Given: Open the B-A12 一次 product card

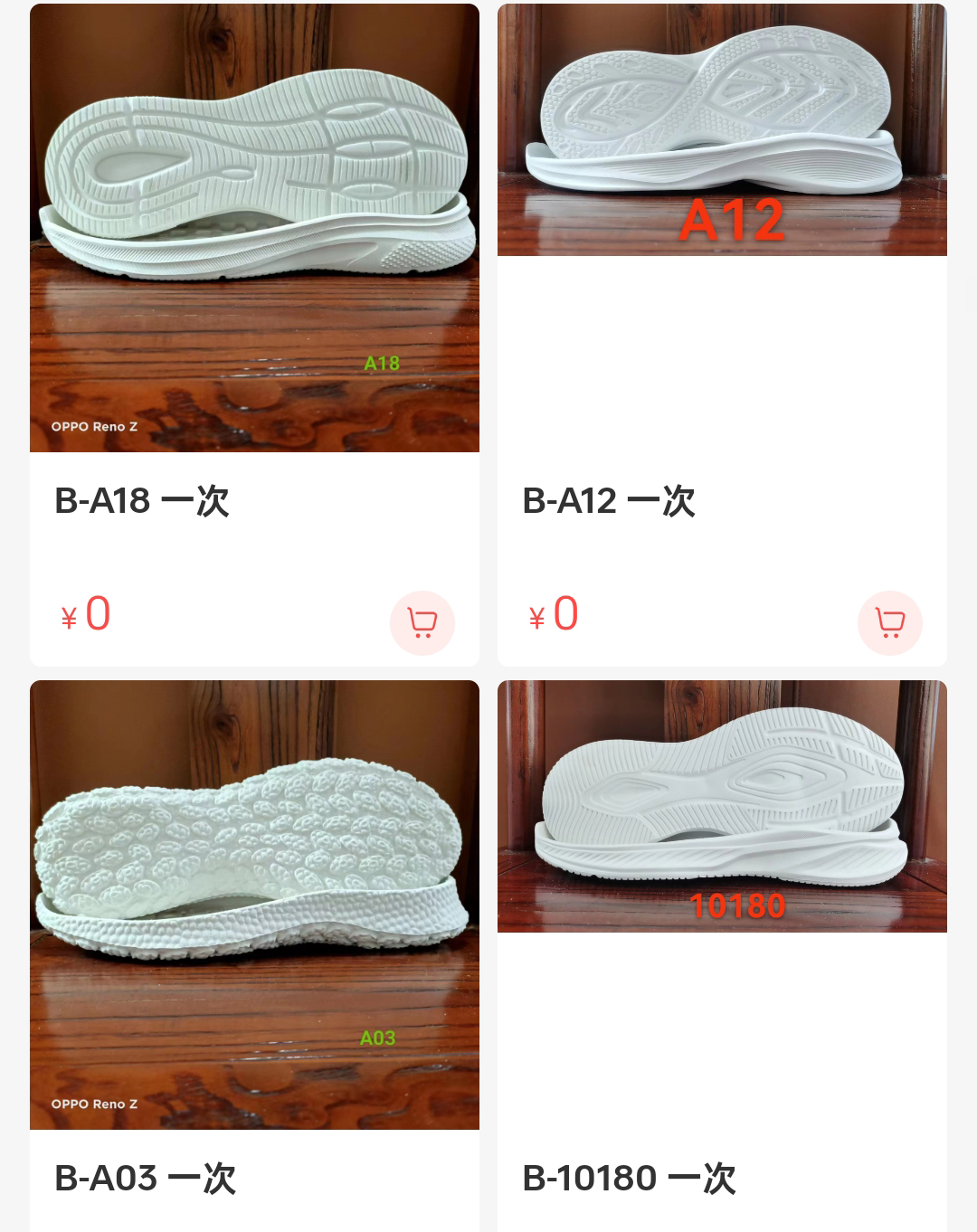Looking at the screenshot, I should (722, 130).
